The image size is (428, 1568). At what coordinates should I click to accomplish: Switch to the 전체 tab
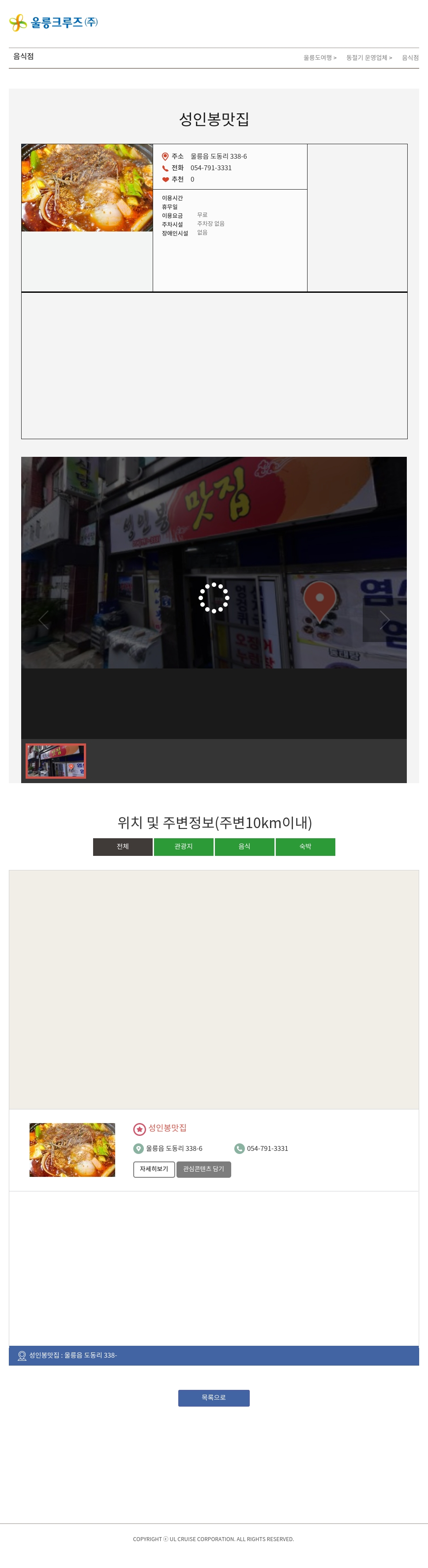(122, 847)
